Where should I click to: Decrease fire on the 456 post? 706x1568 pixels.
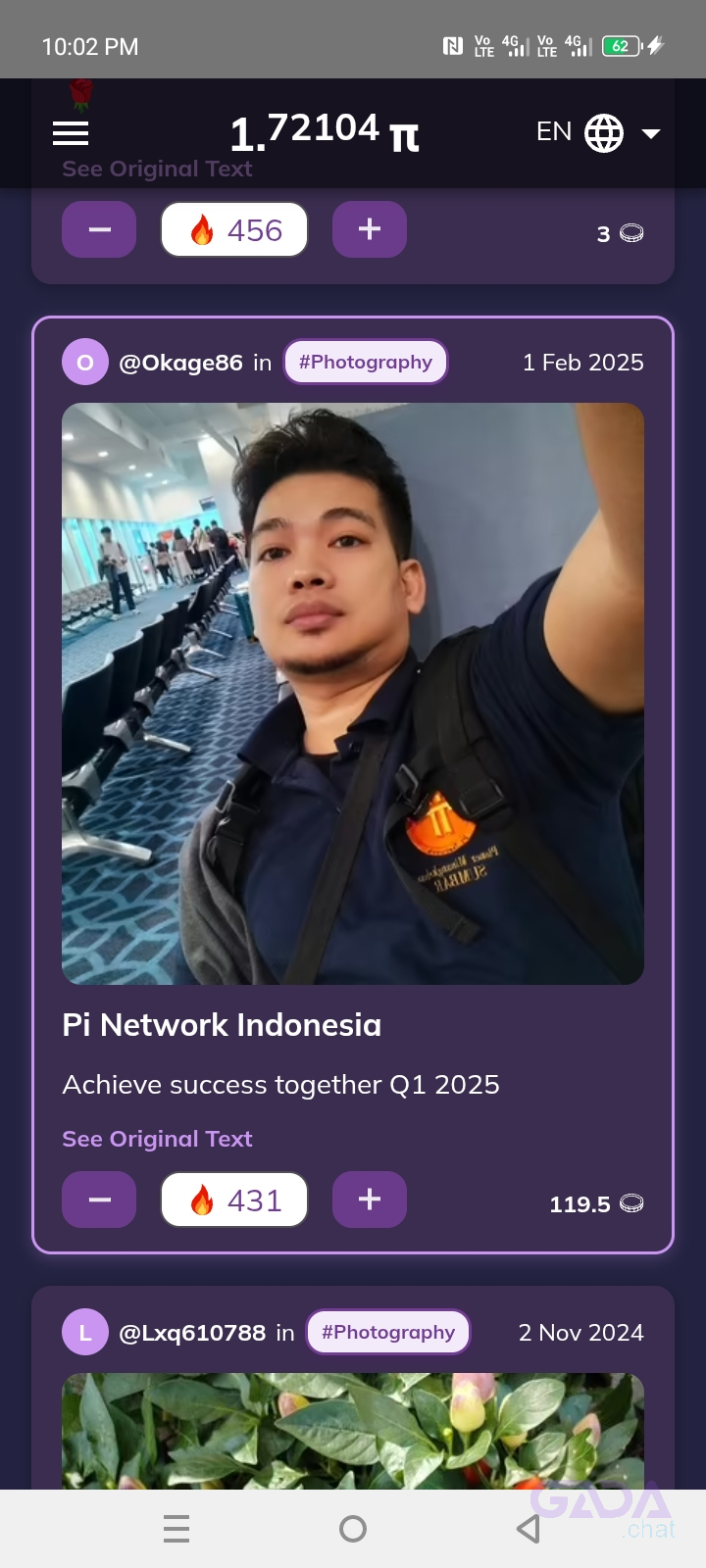(x=99, y=229)
